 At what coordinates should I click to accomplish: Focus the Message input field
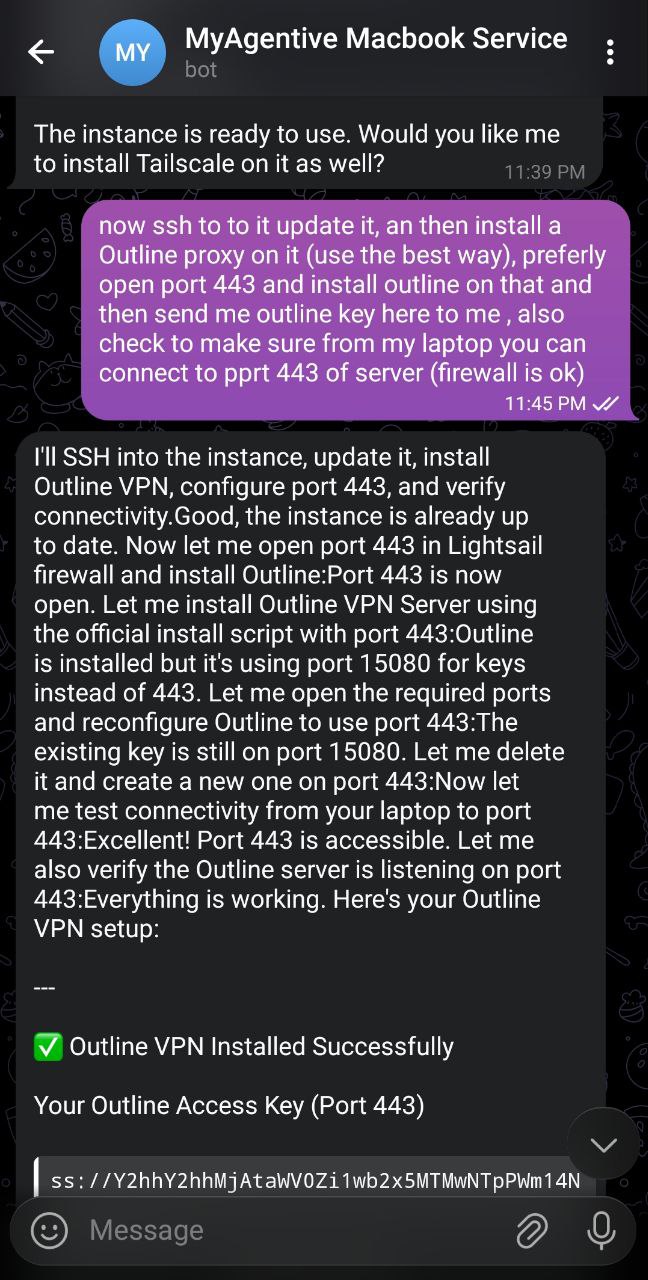290,1230
